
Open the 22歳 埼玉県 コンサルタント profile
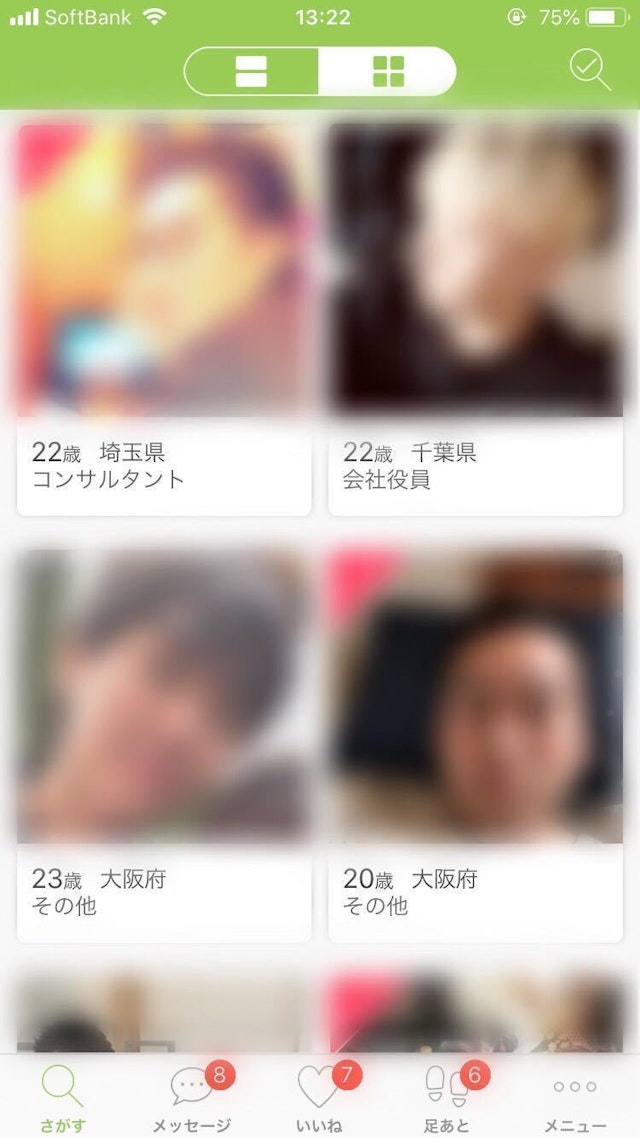(x=164, y=318)
